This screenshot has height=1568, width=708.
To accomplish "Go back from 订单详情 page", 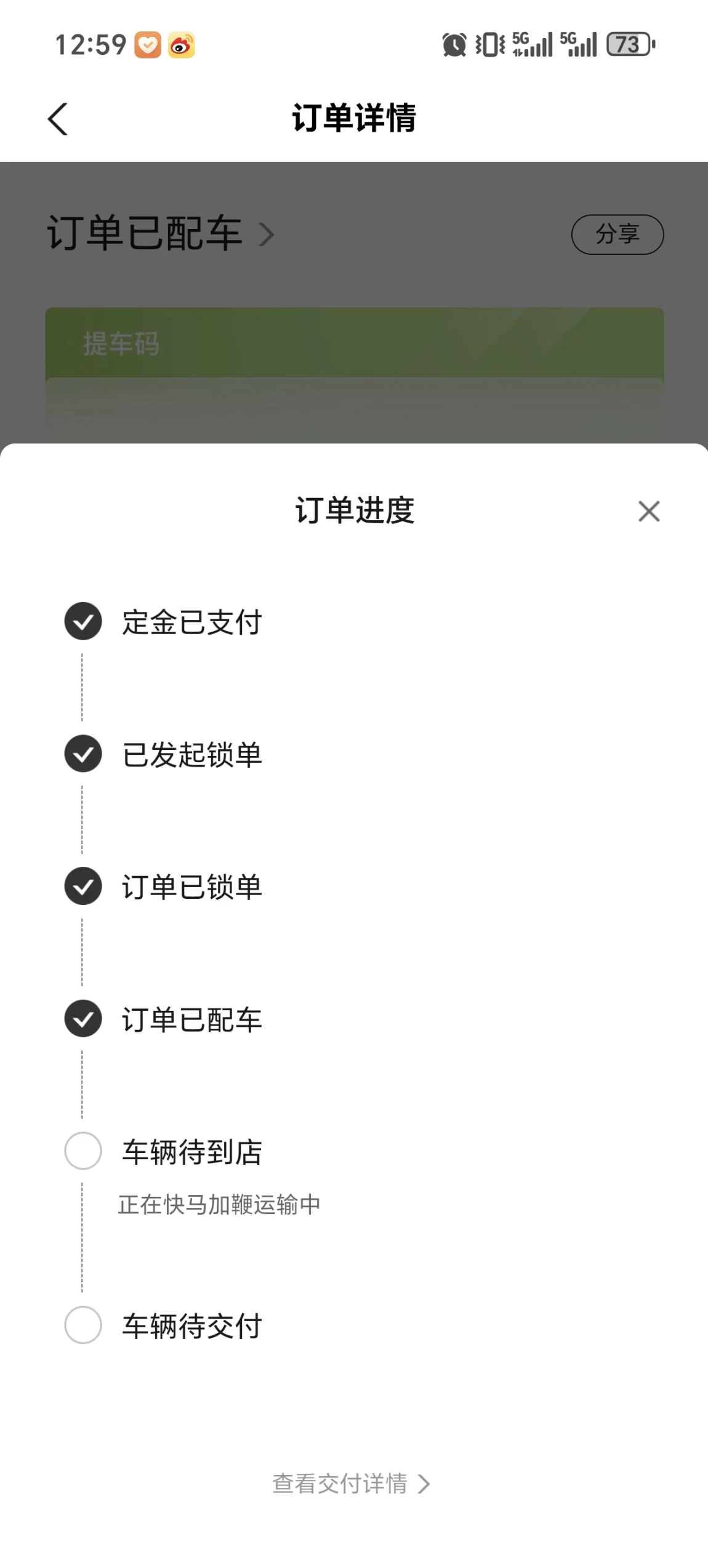I will pyautogui.click(x=58, y=118).
